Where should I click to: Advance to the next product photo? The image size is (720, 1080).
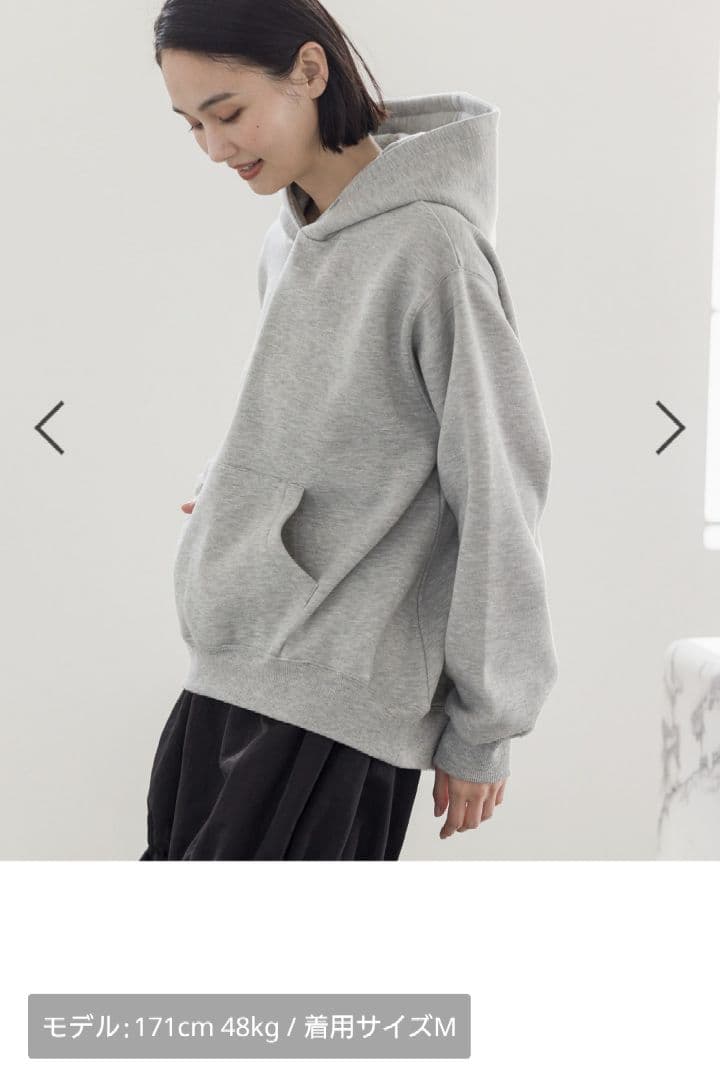670,428
